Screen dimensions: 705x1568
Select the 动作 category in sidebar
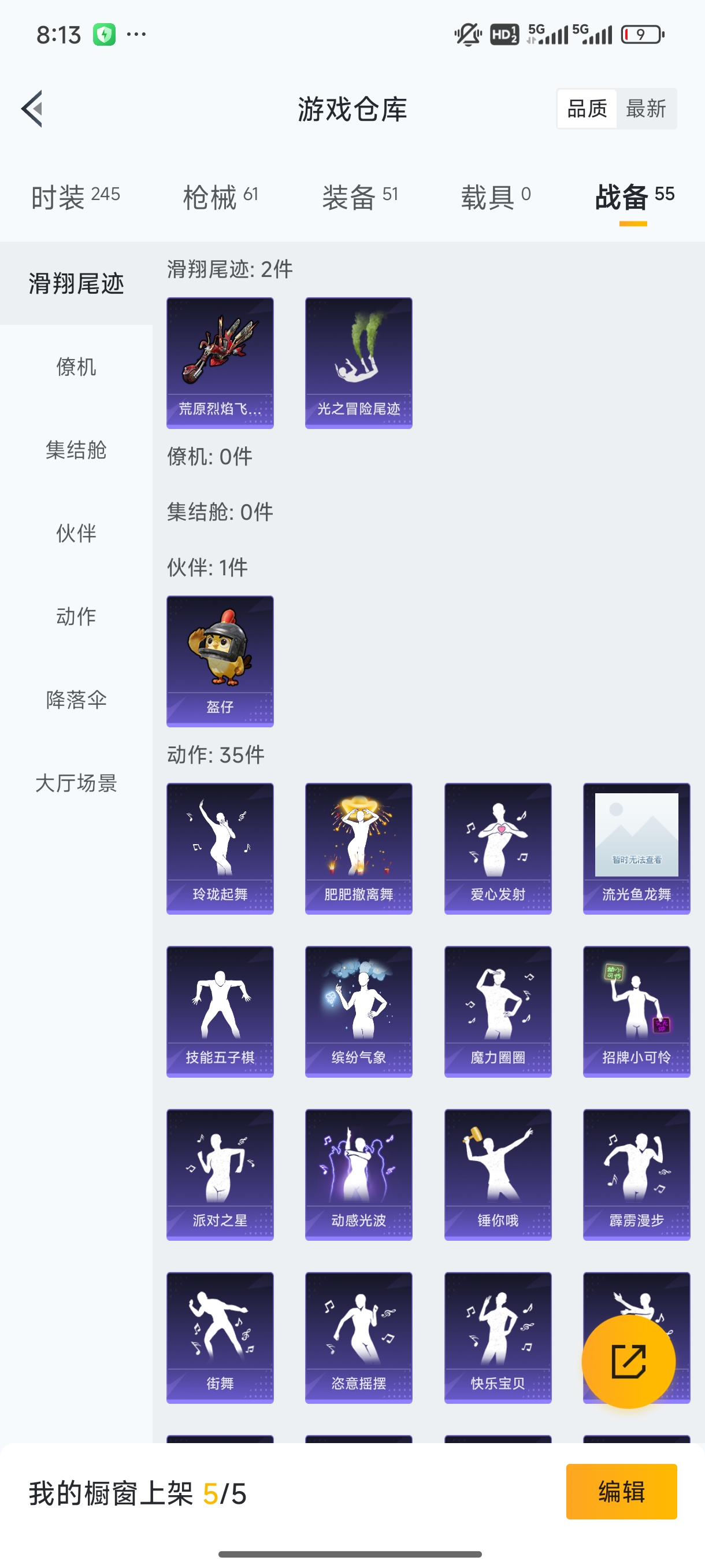[74, 616]
